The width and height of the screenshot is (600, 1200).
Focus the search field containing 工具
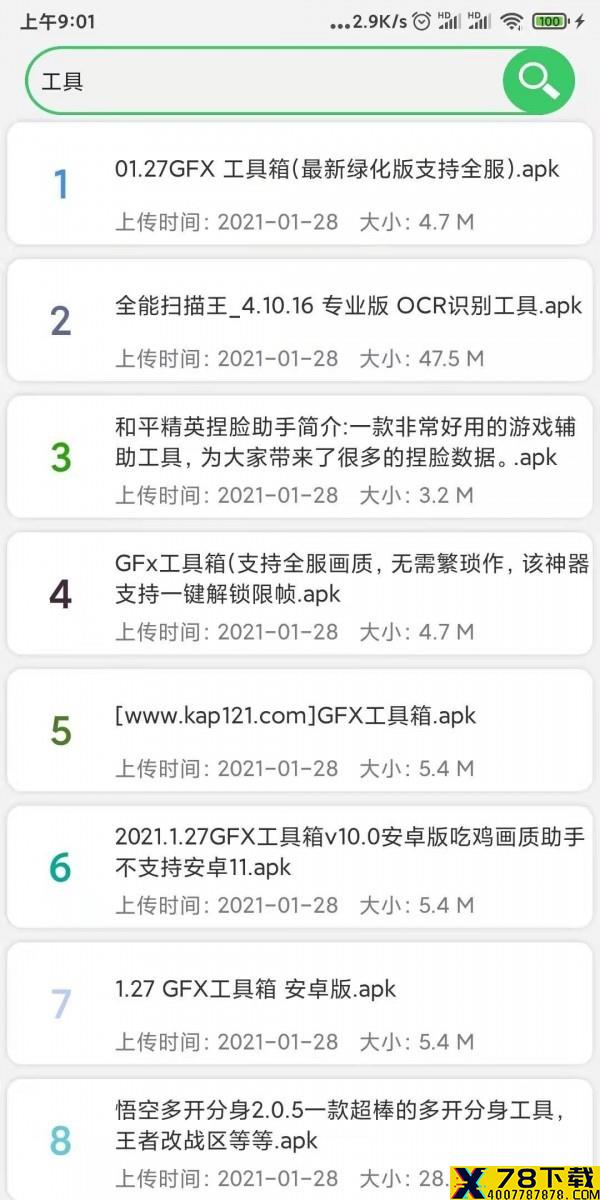(265, 80)
